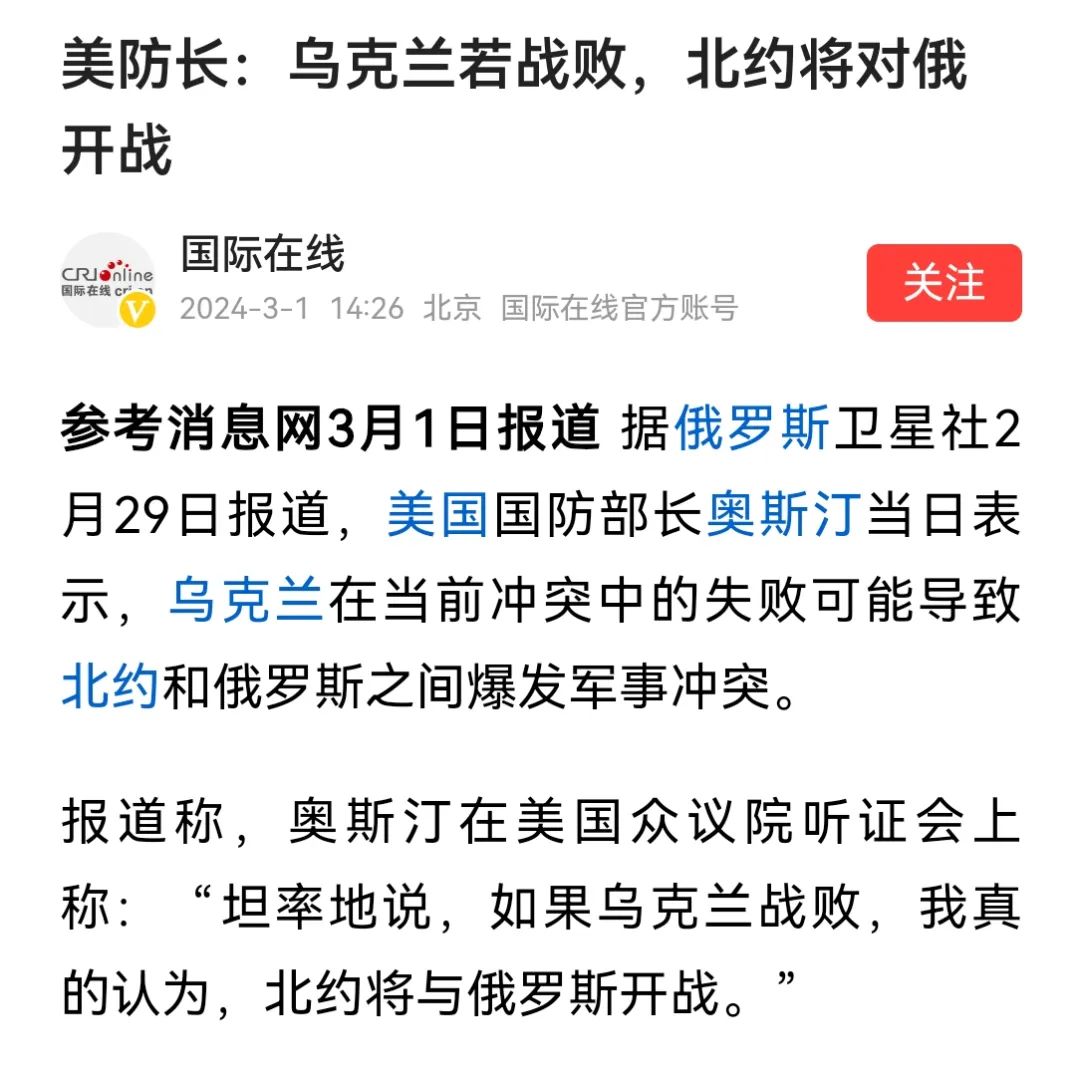
Task: Open the 国际在线 profile avatar
Action: point(108,280)
